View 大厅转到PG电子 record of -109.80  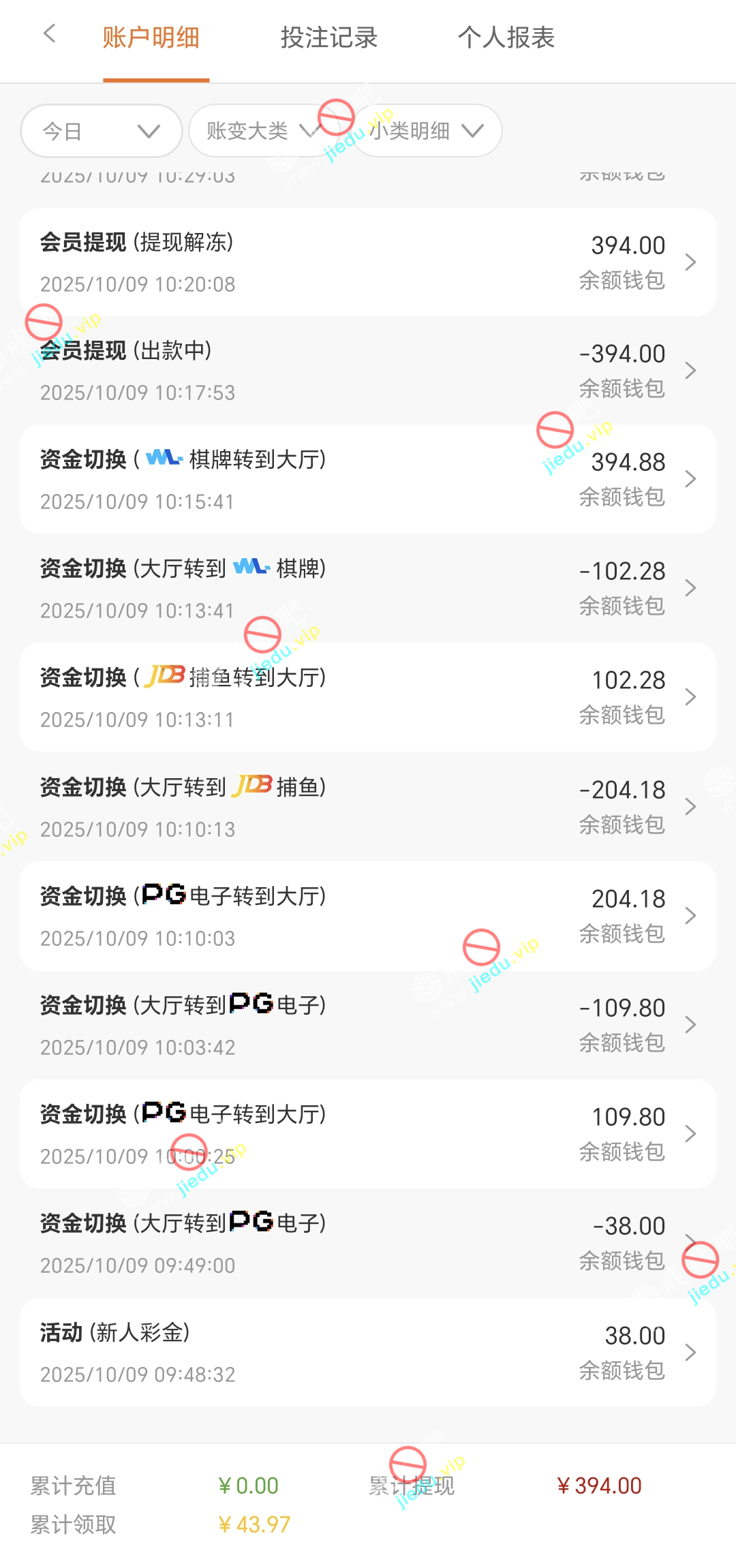click(x=368, y=1025)
